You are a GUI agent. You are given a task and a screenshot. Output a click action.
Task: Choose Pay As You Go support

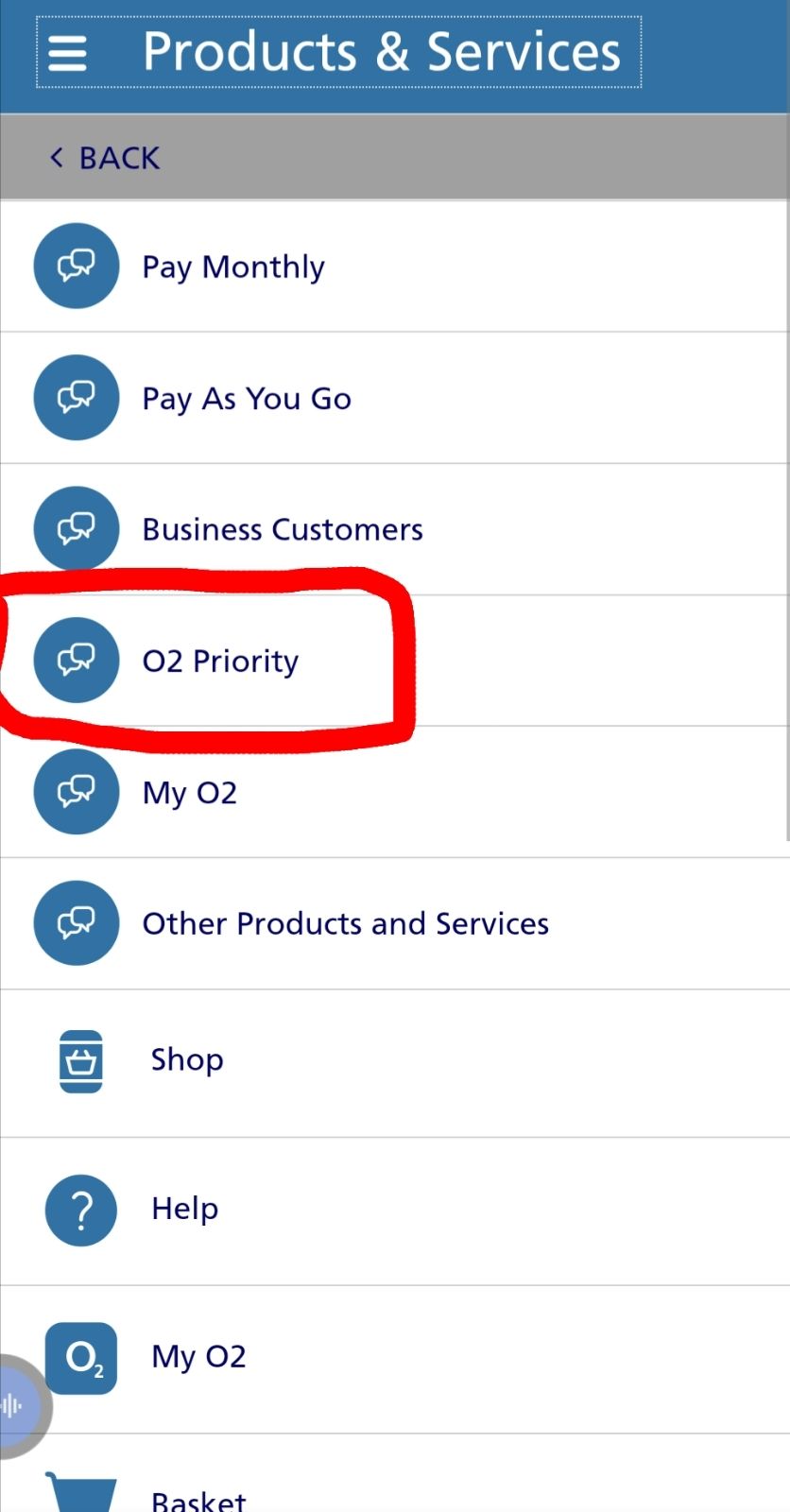click(246, 397)
